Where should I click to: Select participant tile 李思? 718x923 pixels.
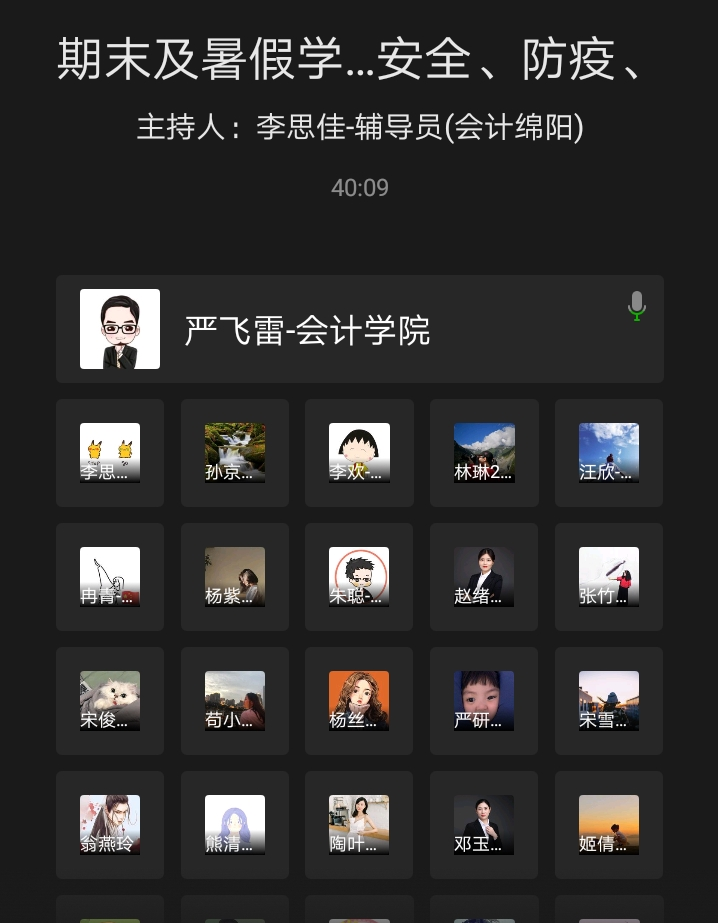coord(110,453)
